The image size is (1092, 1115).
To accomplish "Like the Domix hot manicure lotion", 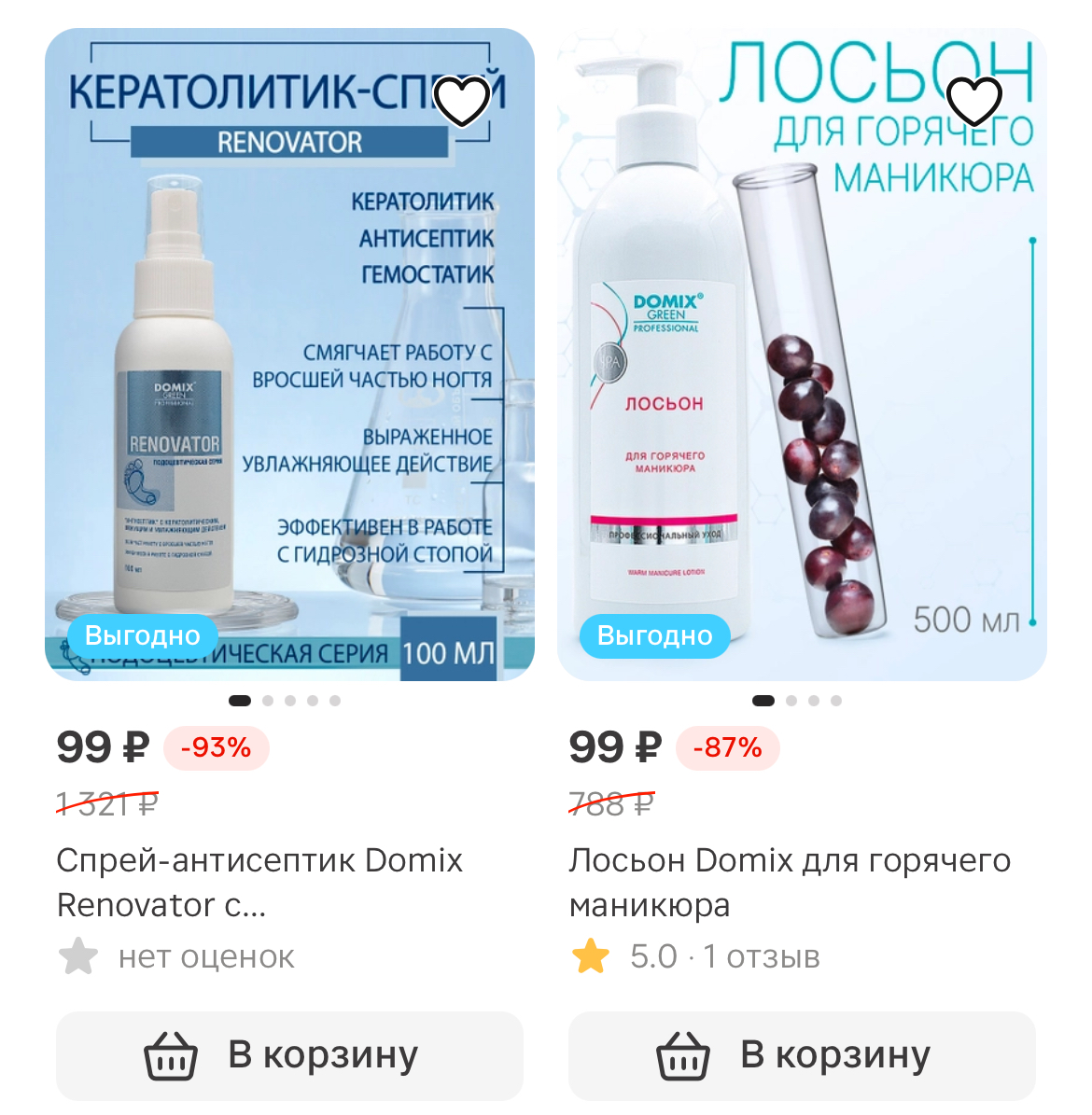I will pyautogui.click(x=973, y=101).
